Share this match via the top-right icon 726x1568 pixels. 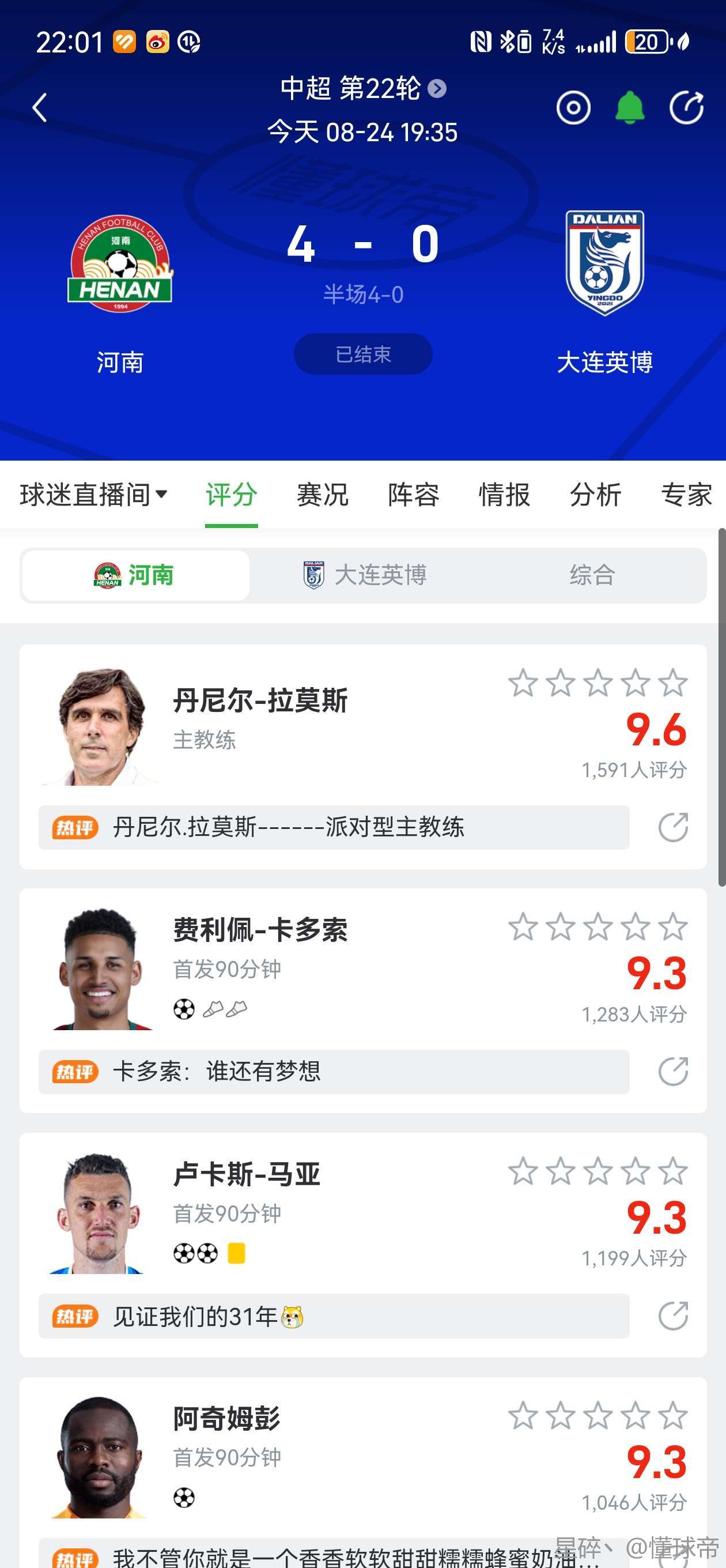pyautogui.click(x=686, y=108)
